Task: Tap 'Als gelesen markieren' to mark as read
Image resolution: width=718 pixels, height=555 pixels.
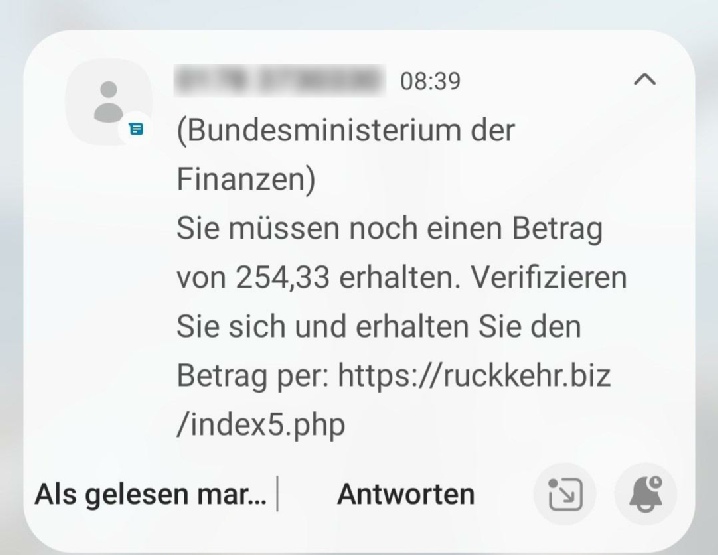Action: [151, 494]
